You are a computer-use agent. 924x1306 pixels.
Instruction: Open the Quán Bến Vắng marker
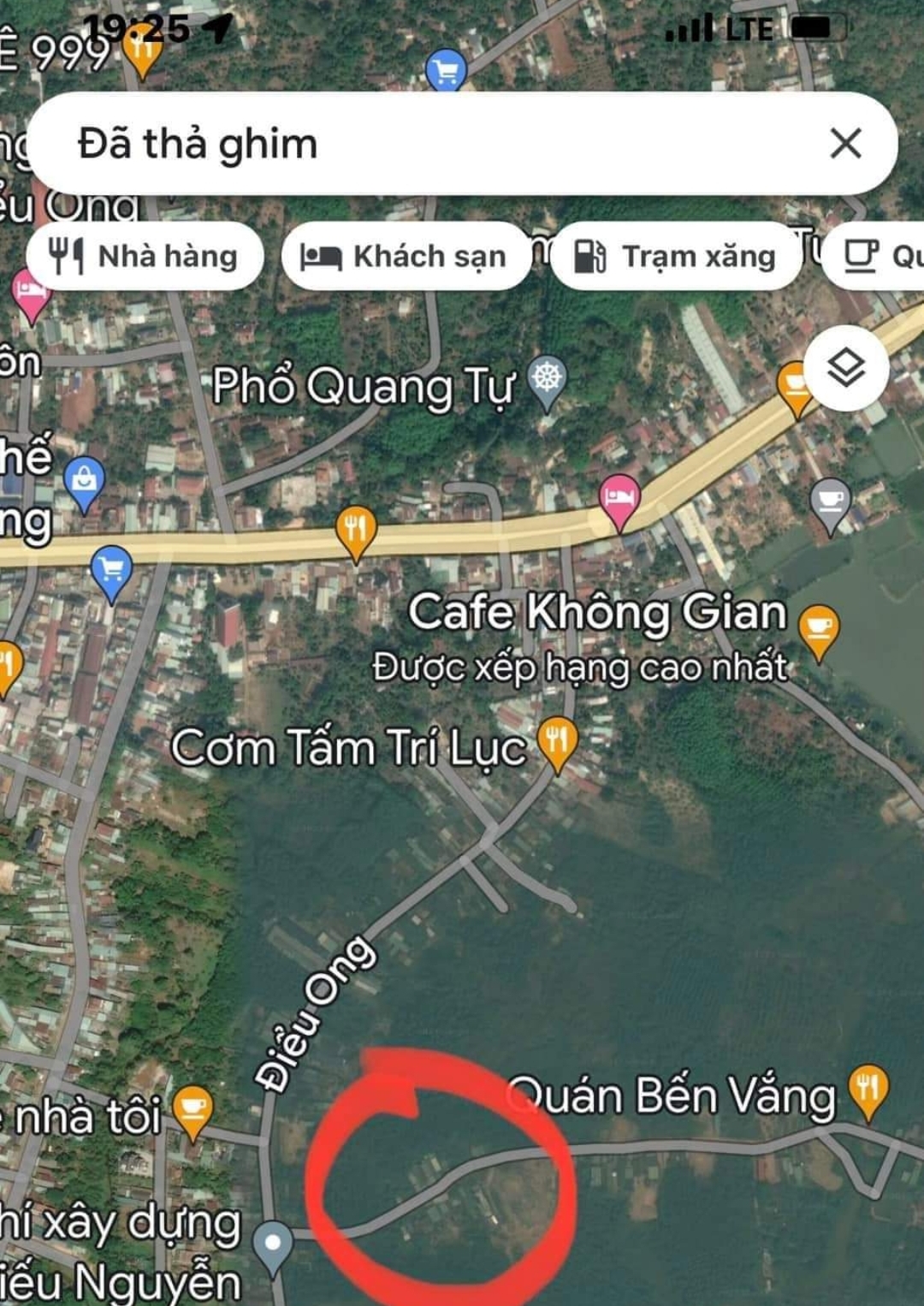click(868, 1089)
